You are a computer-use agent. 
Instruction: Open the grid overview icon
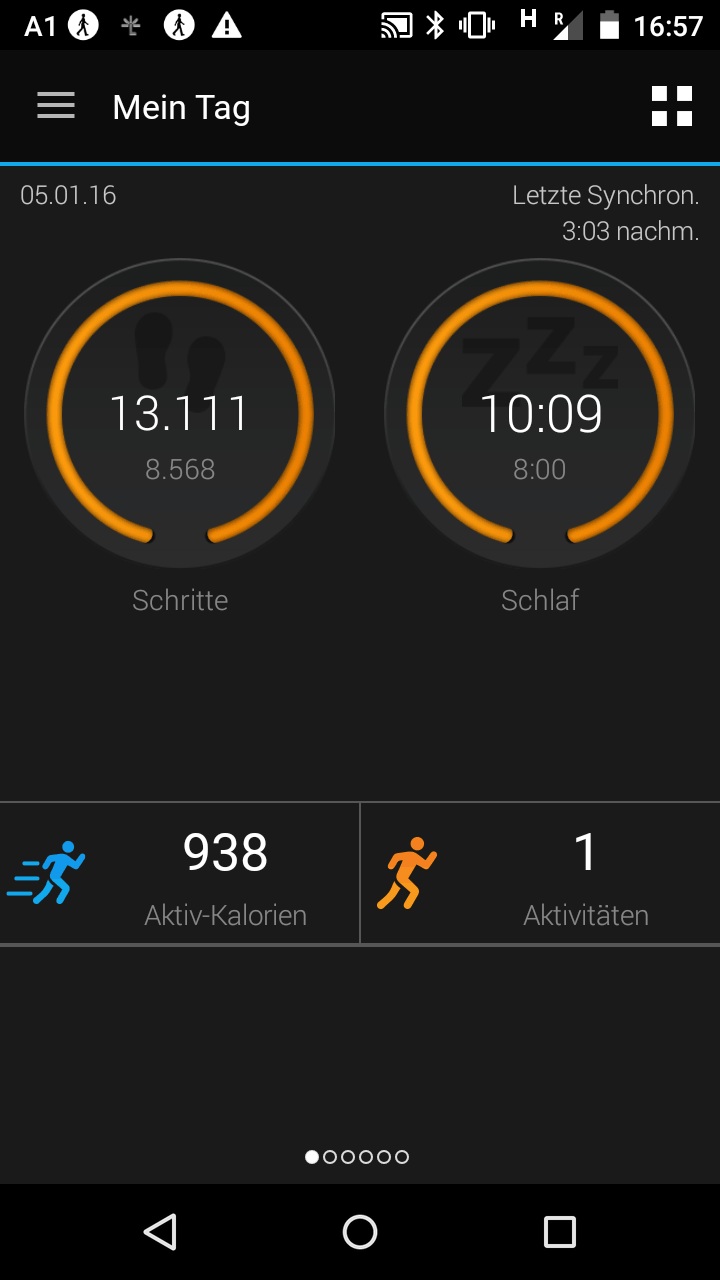(x=672, y=106)
